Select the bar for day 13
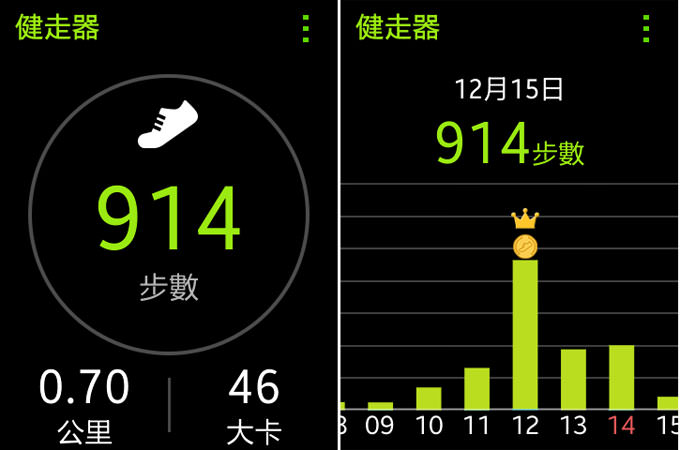The height and width of the screenshot is (450, 680). click(573, 380)
